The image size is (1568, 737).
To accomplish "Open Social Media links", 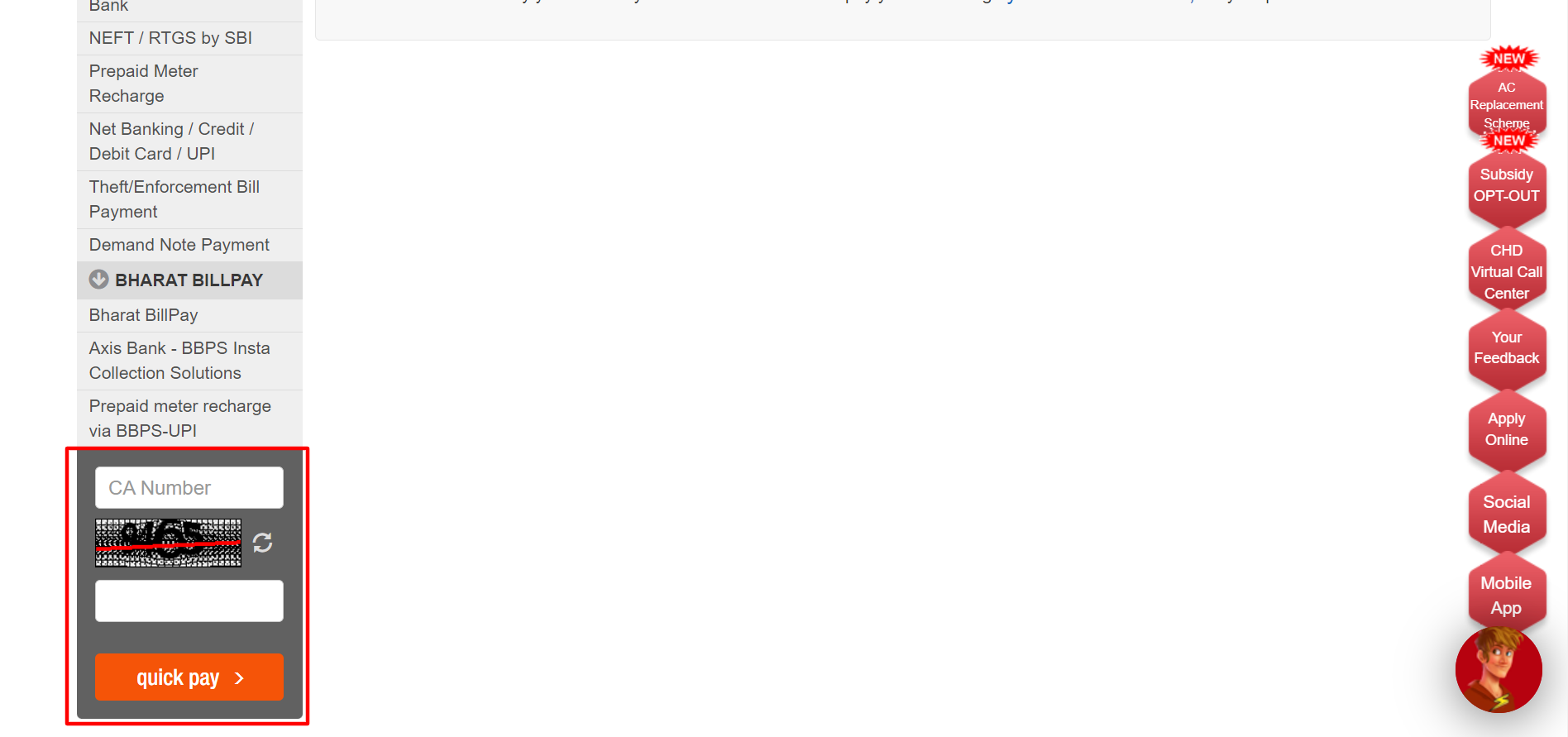I will 1506,514.
